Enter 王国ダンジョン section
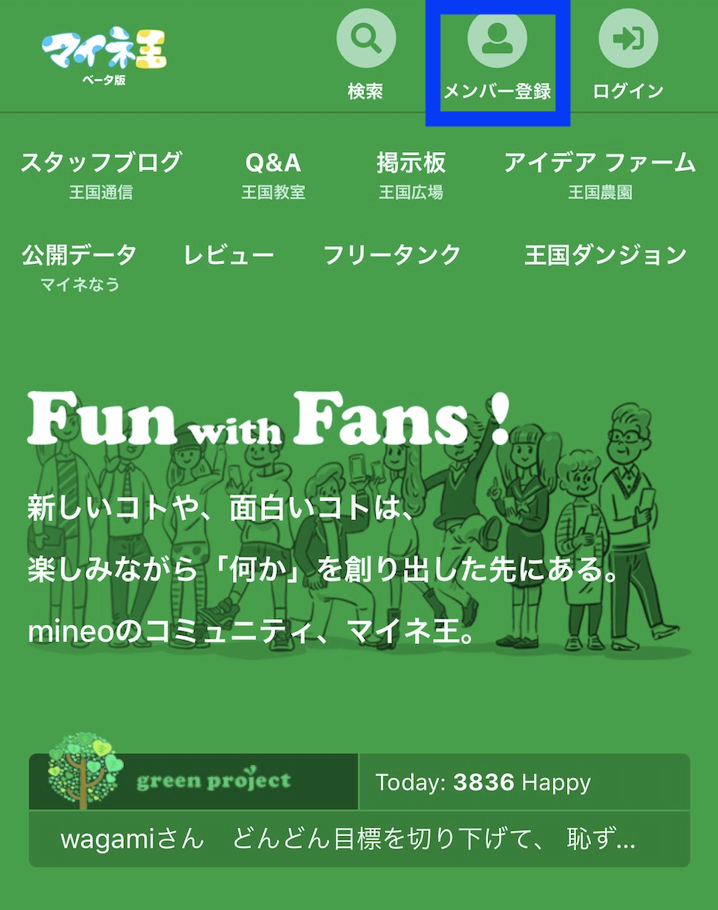Viewport: 718px width, 910px height. [606, 256]
